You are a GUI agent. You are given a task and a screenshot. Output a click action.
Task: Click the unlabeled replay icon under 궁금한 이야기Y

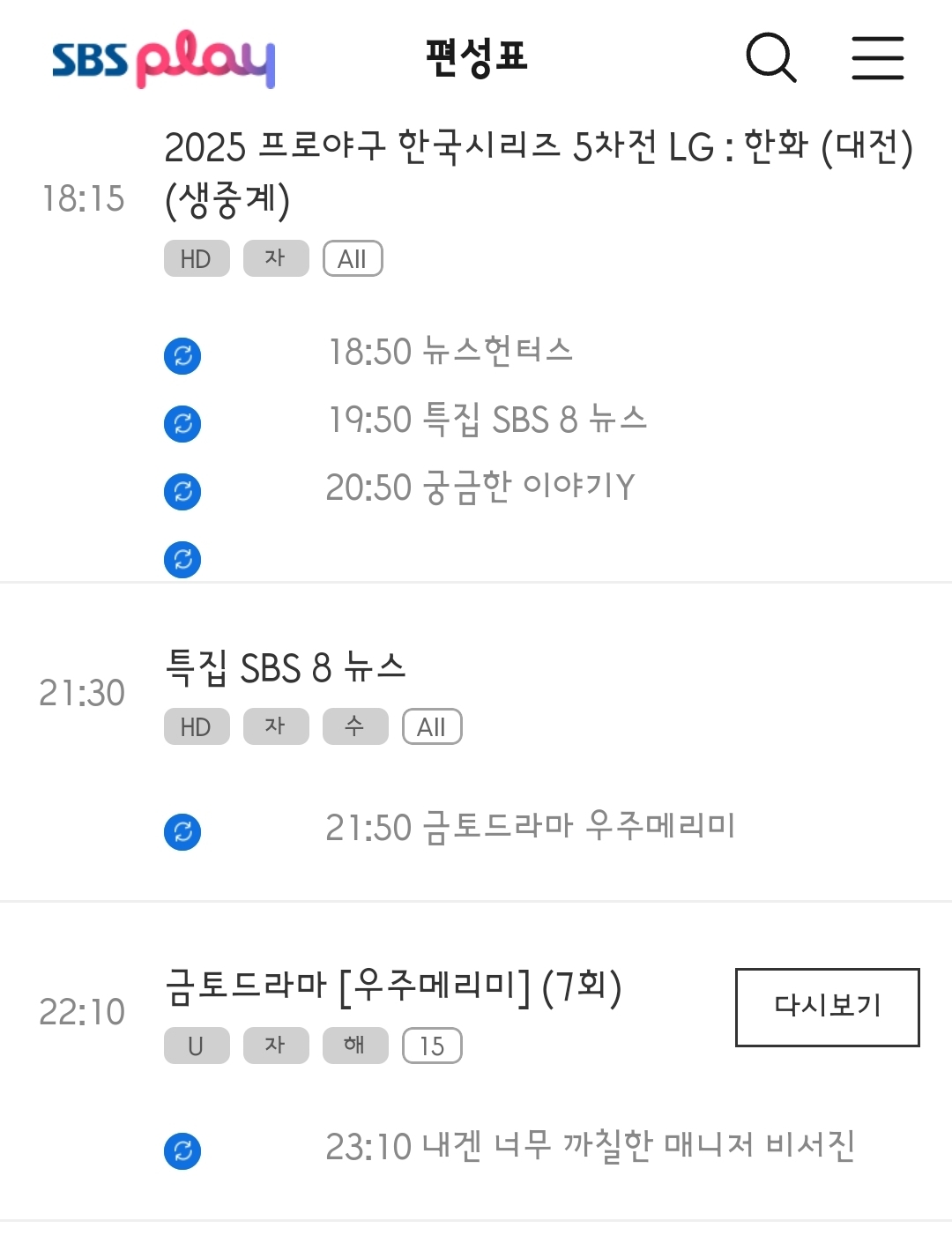182,559
